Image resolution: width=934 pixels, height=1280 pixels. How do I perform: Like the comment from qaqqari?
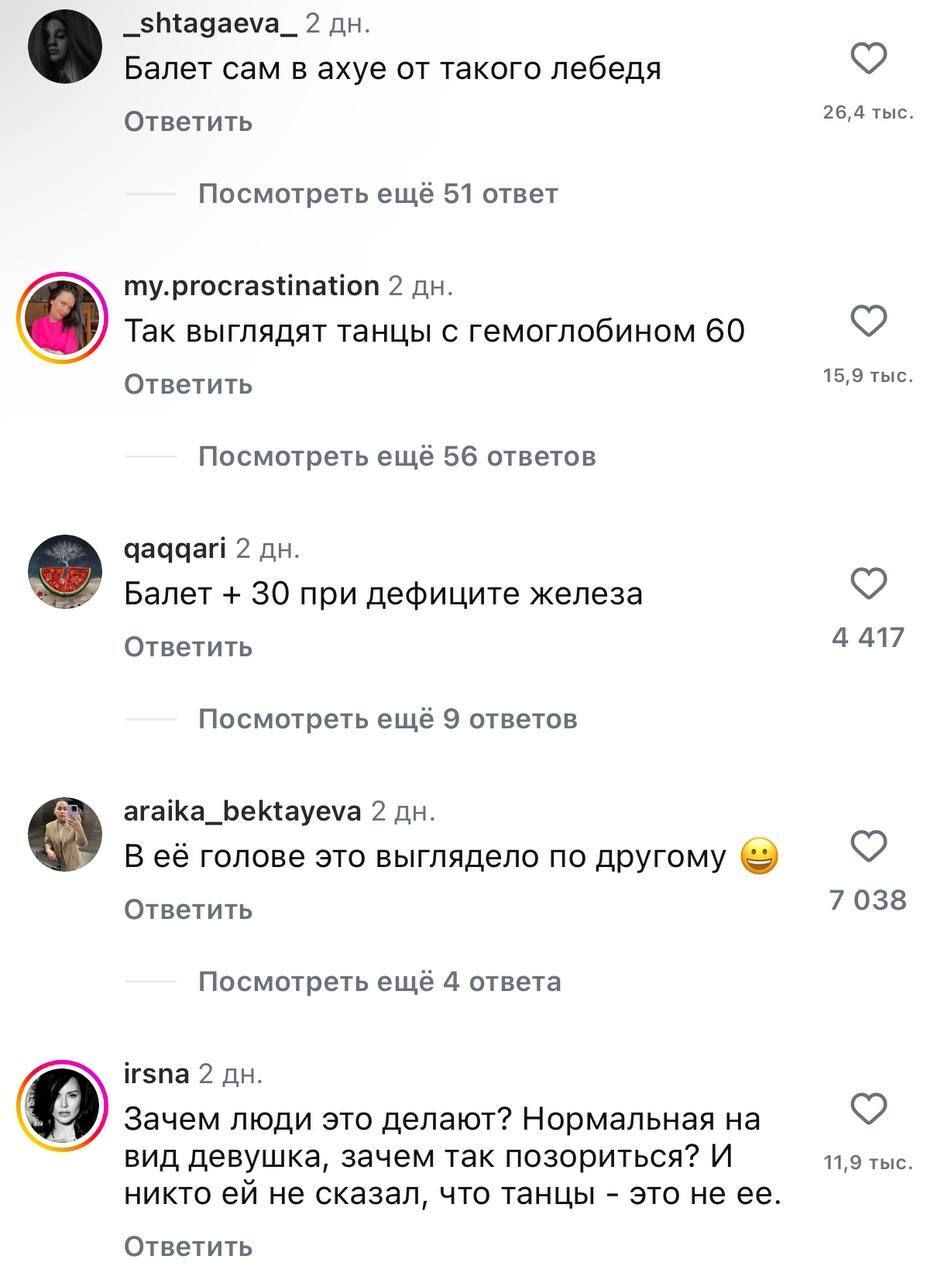coord(868,584)
